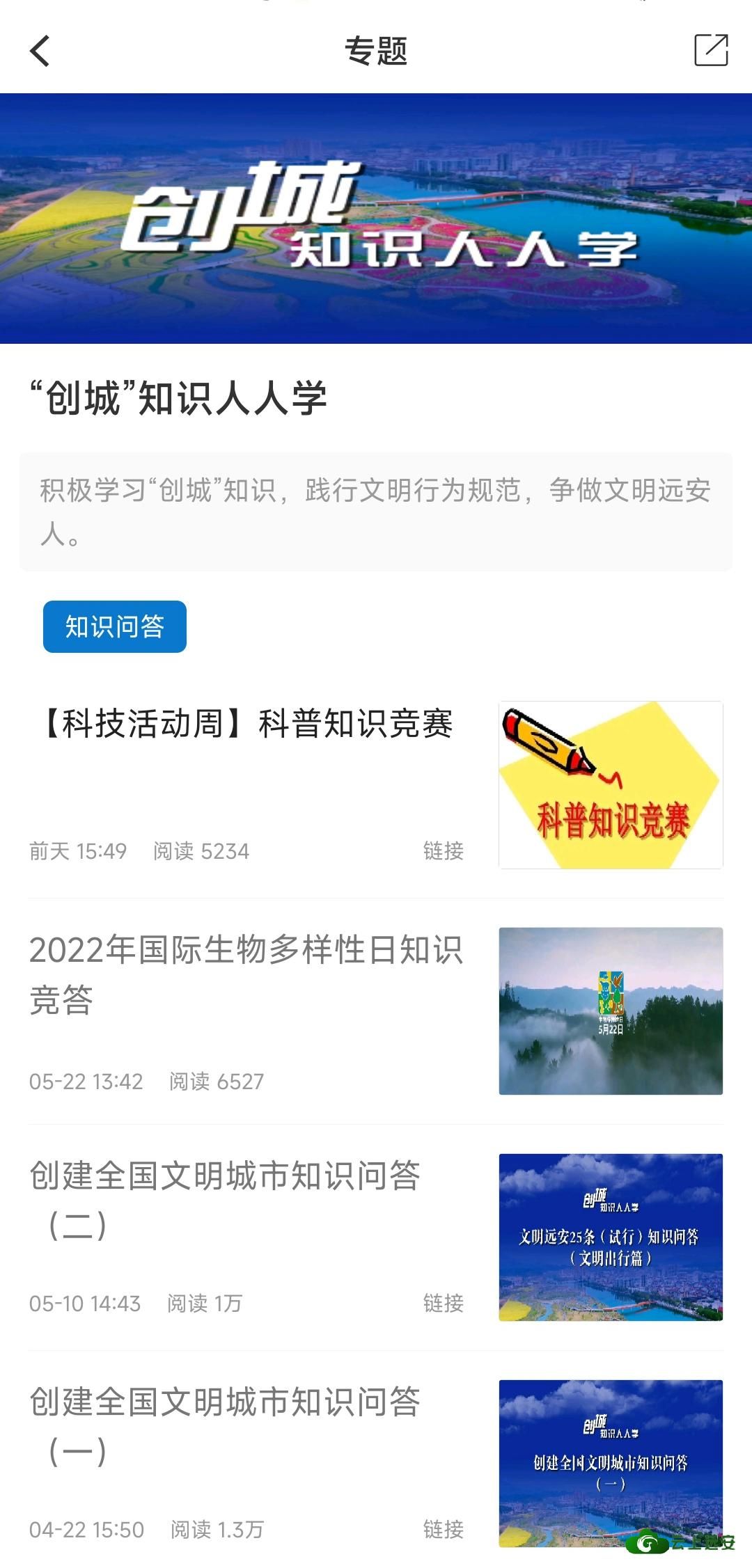Share this topic page
752x1568 pixels.
point(711,50)
